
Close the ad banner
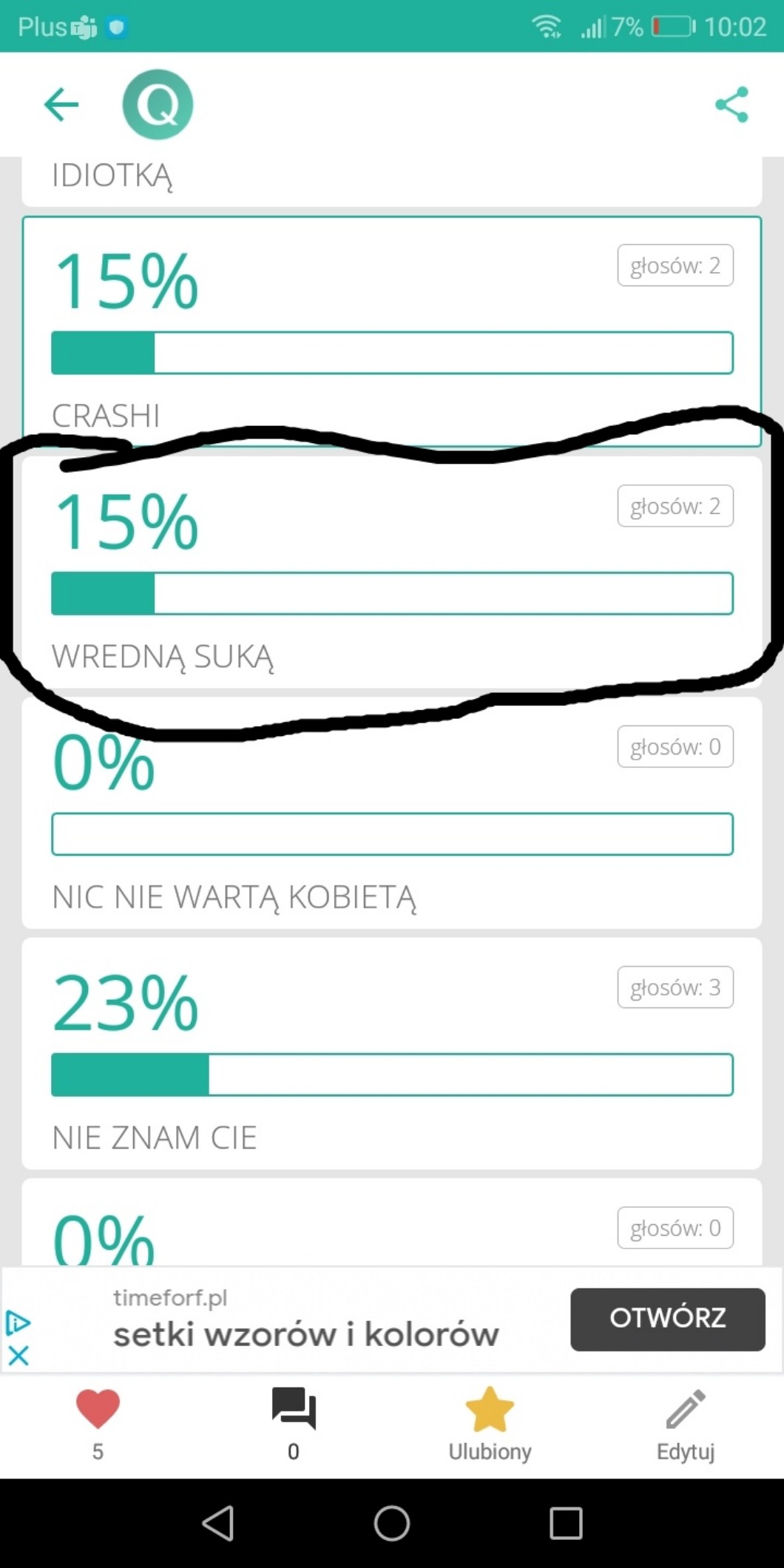coord(18,1356)
